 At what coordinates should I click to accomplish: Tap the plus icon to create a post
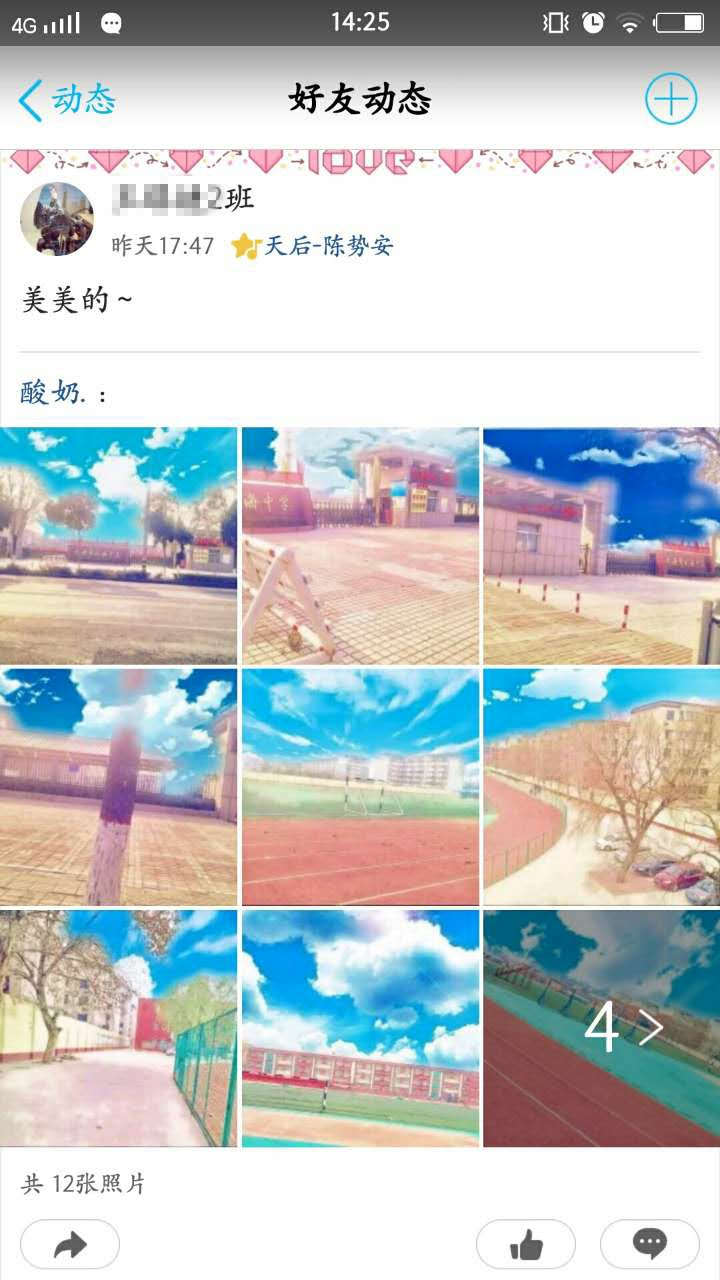point(670,99)
